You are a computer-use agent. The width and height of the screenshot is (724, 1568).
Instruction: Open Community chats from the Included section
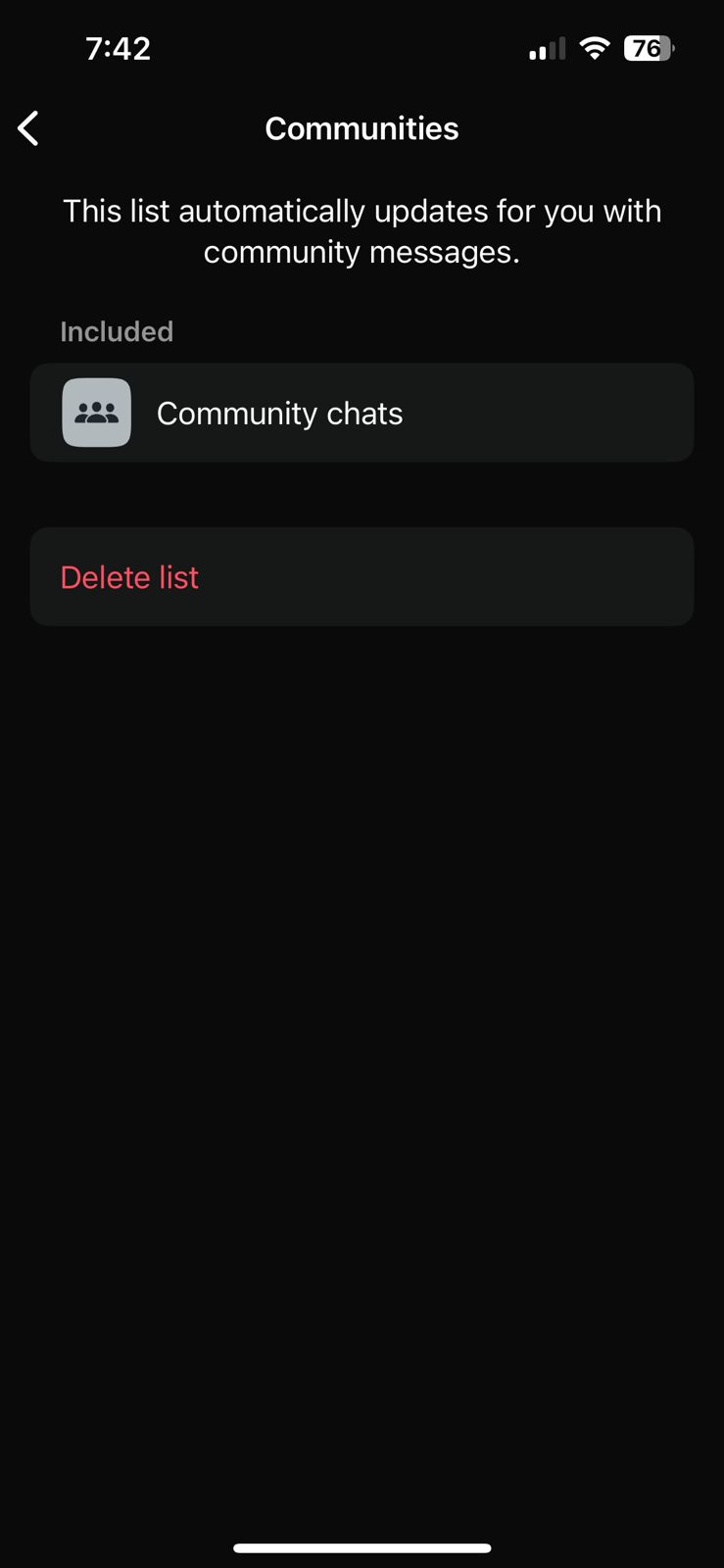362,413
